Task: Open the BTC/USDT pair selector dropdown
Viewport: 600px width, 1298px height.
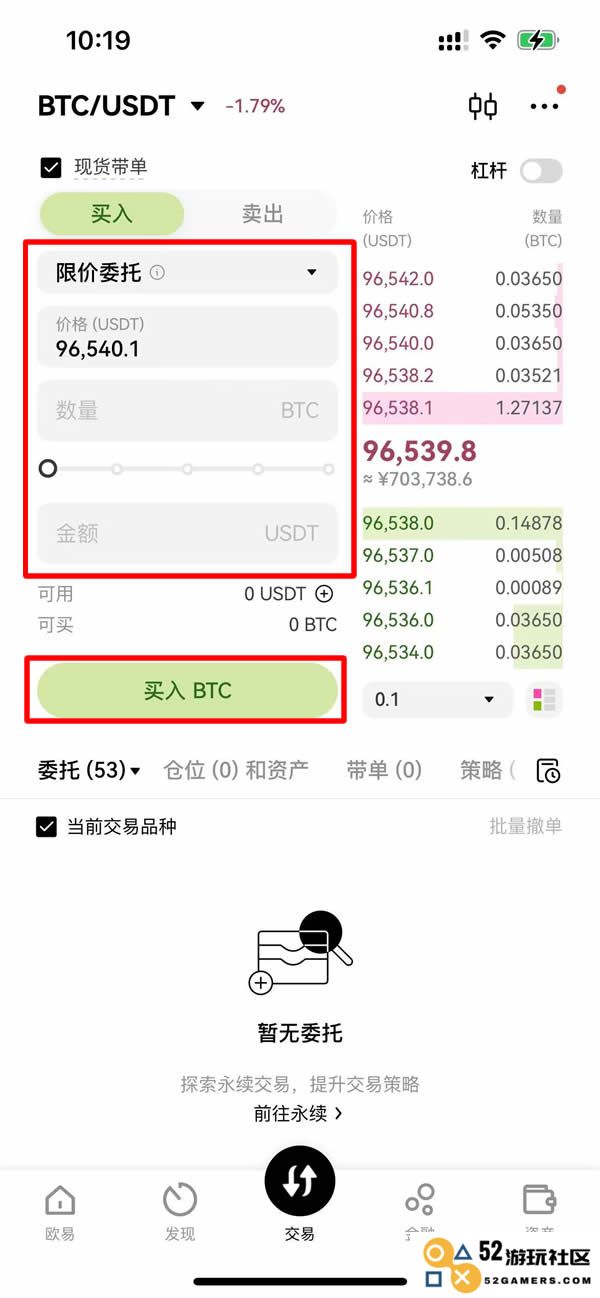Action: (121, 105)
